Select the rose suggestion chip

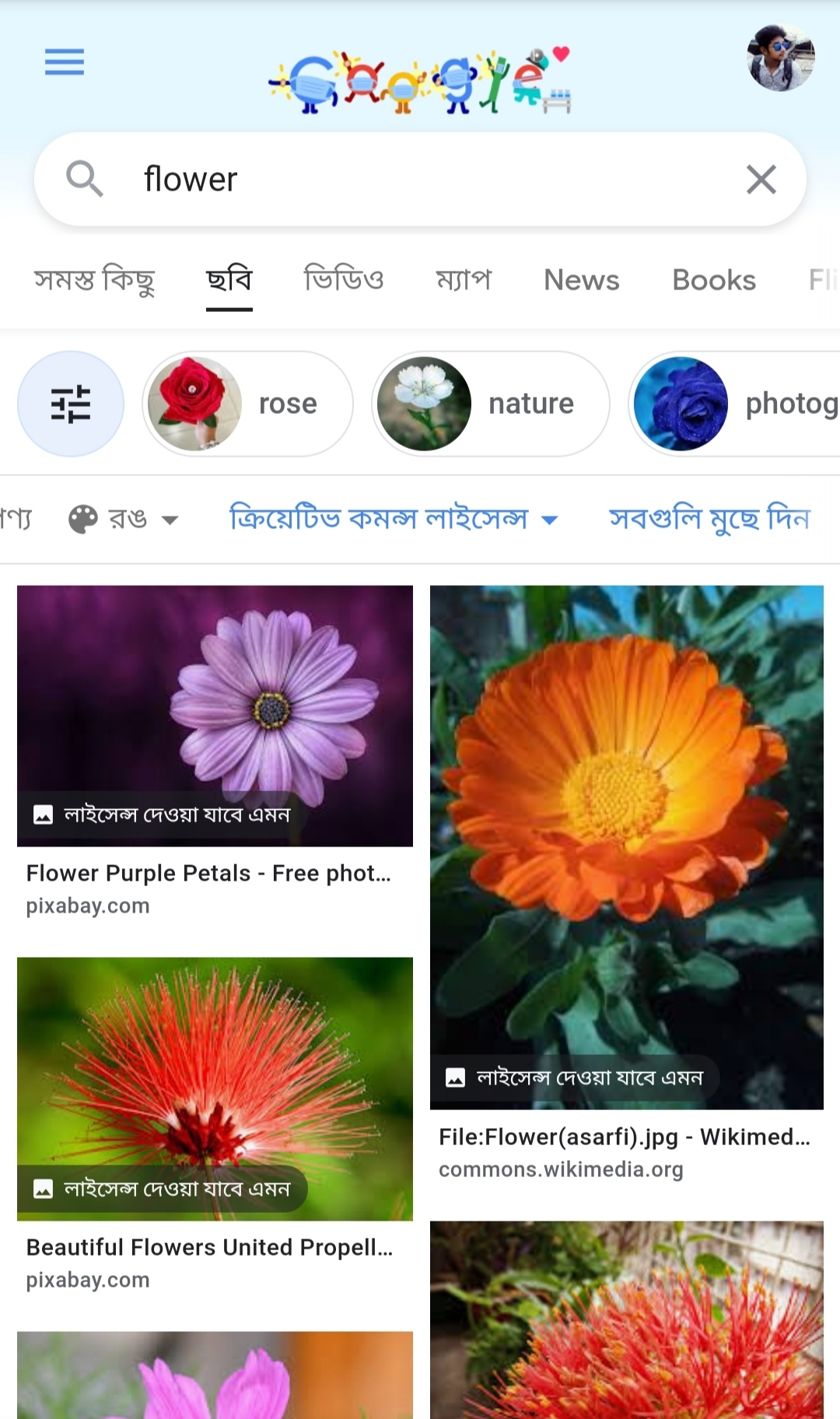(x=247, y=404)
